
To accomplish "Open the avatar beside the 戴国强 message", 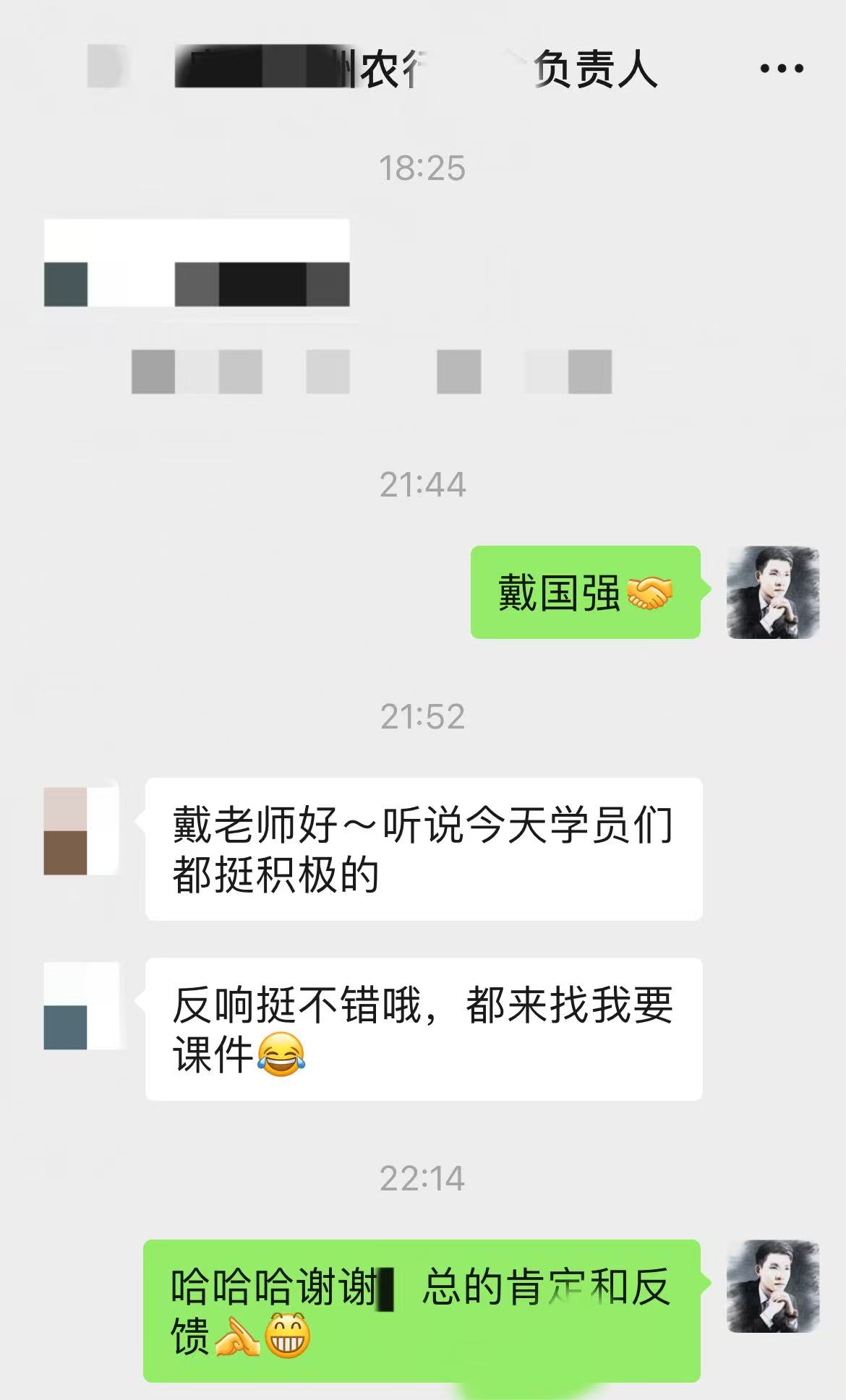I will pyautogui.click(x=772, y=593).
